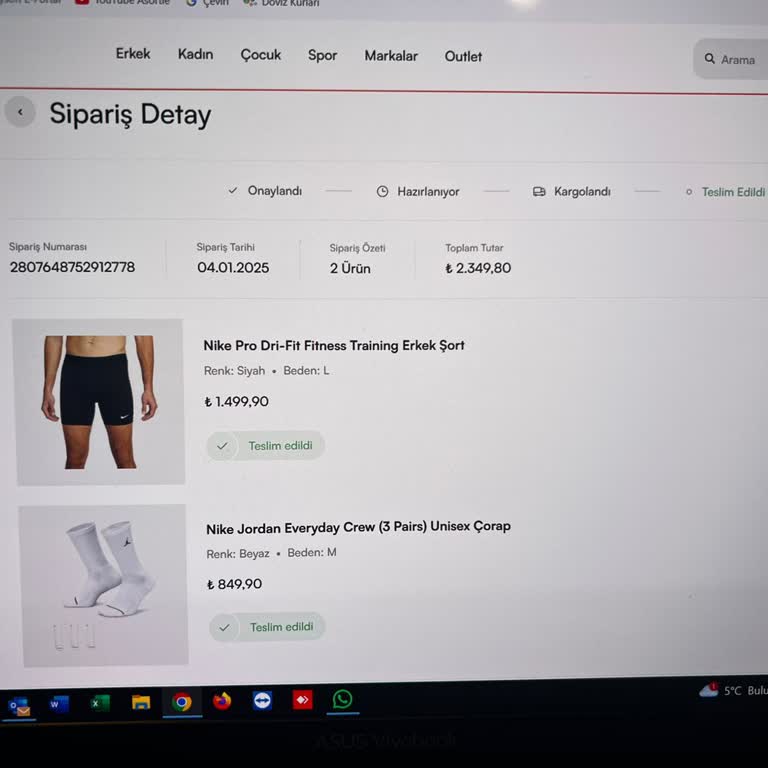Viewport: 768px width, 768px height.
Task: Open Nike Pro Dri-Fit Fitness Training product title
Action: pyautogui.click(x=334, y=346)
